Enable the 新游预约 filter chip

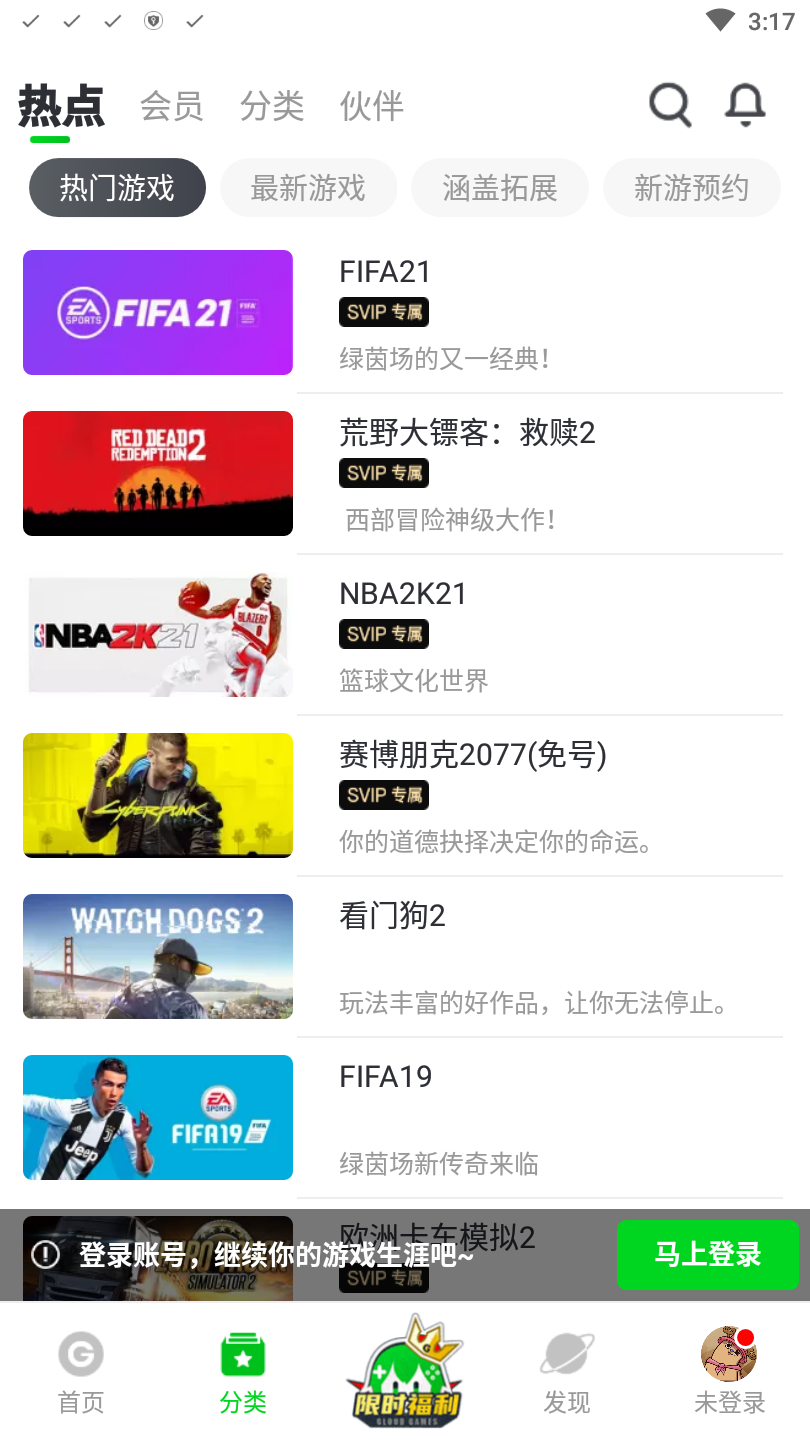click(691, 188)
